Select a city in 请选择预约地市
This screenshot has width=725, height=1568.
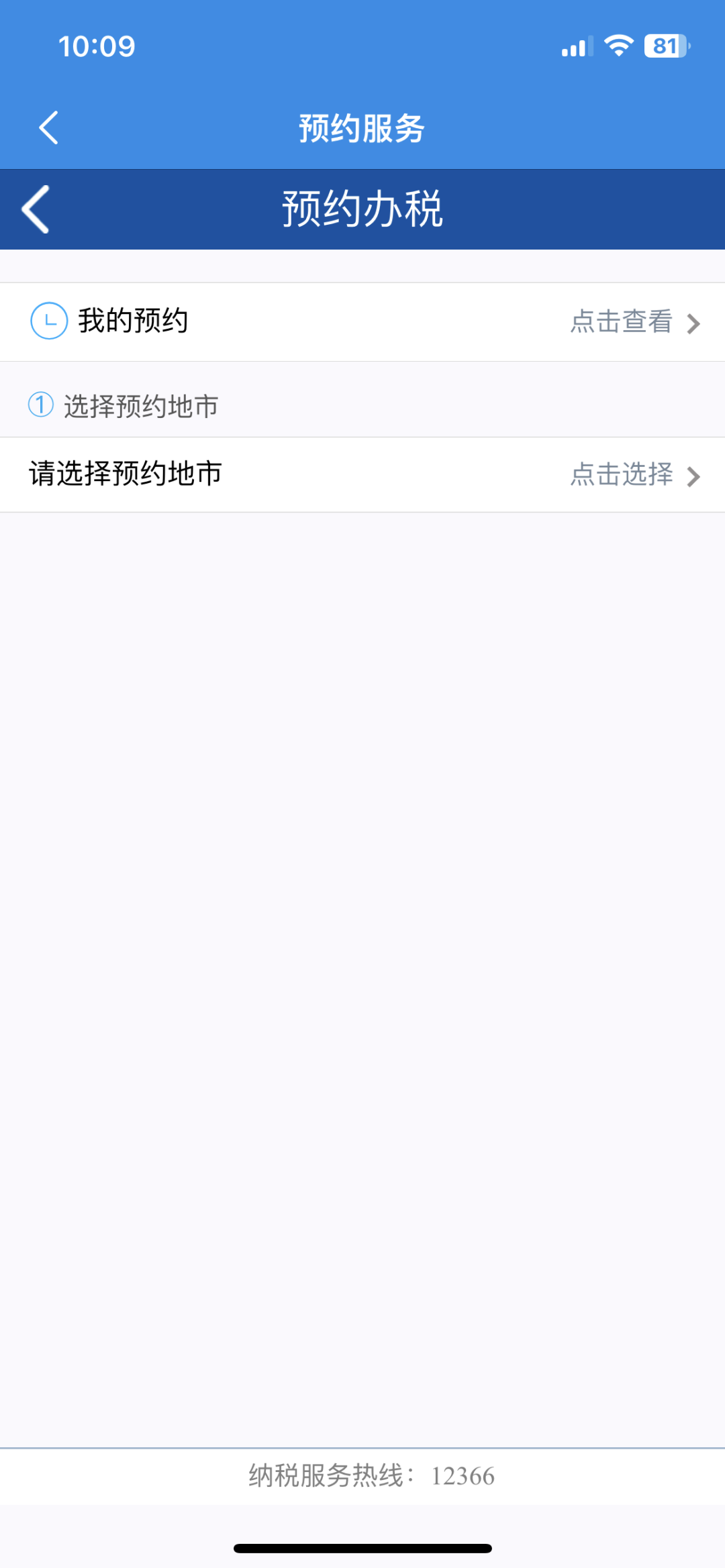click(362, 474)
